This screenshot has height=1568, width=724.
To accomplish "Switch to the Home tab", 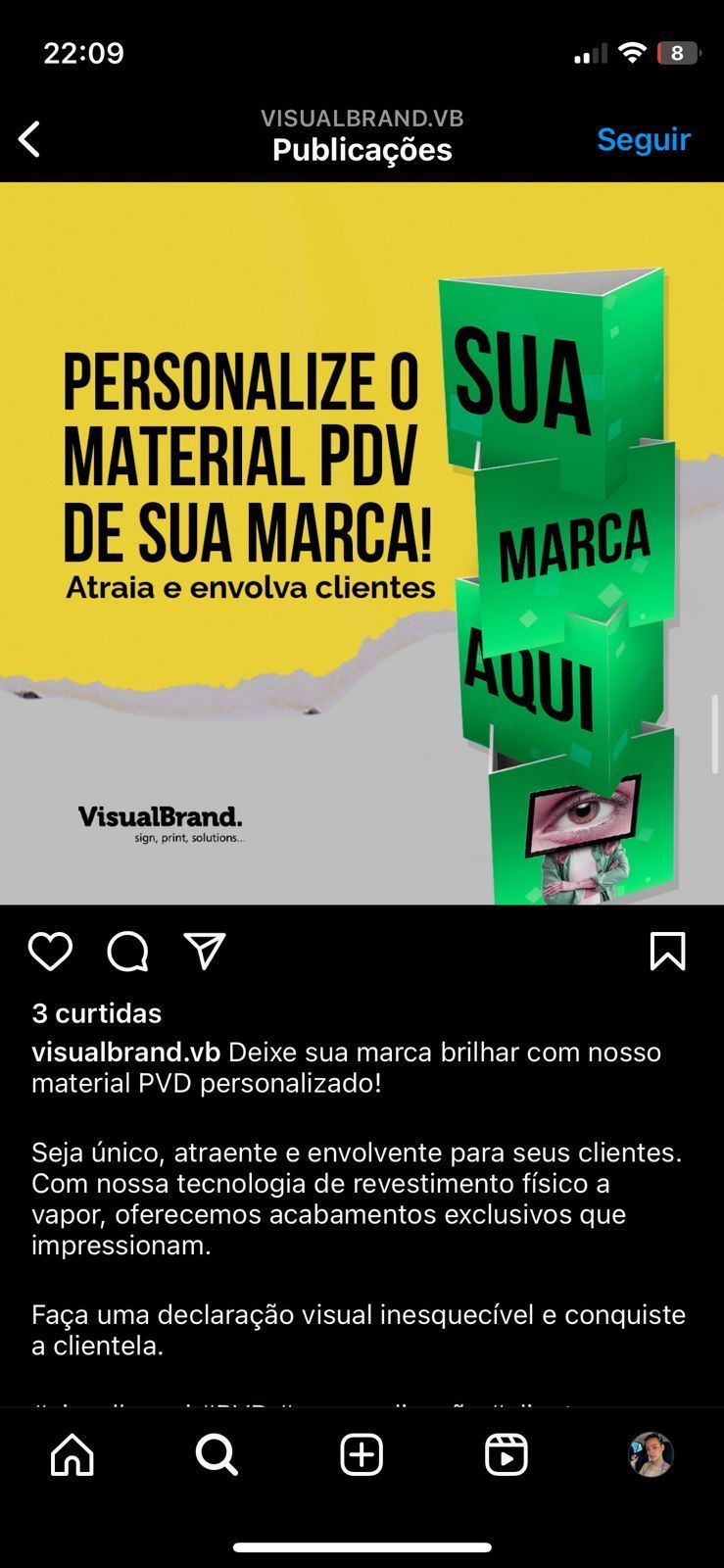I will pos(72,1455).
